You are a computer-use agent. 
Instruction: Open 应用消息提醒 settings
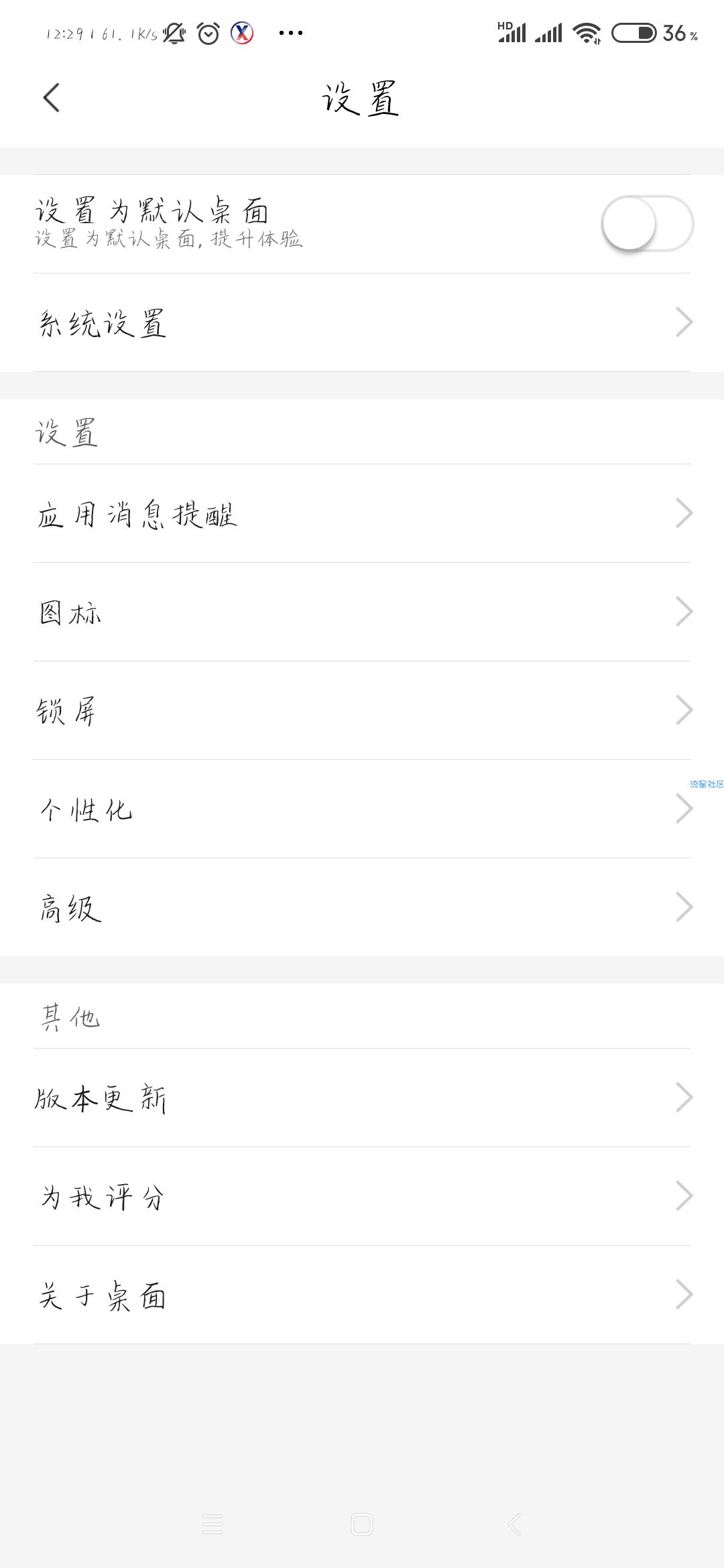click(362, 514)
